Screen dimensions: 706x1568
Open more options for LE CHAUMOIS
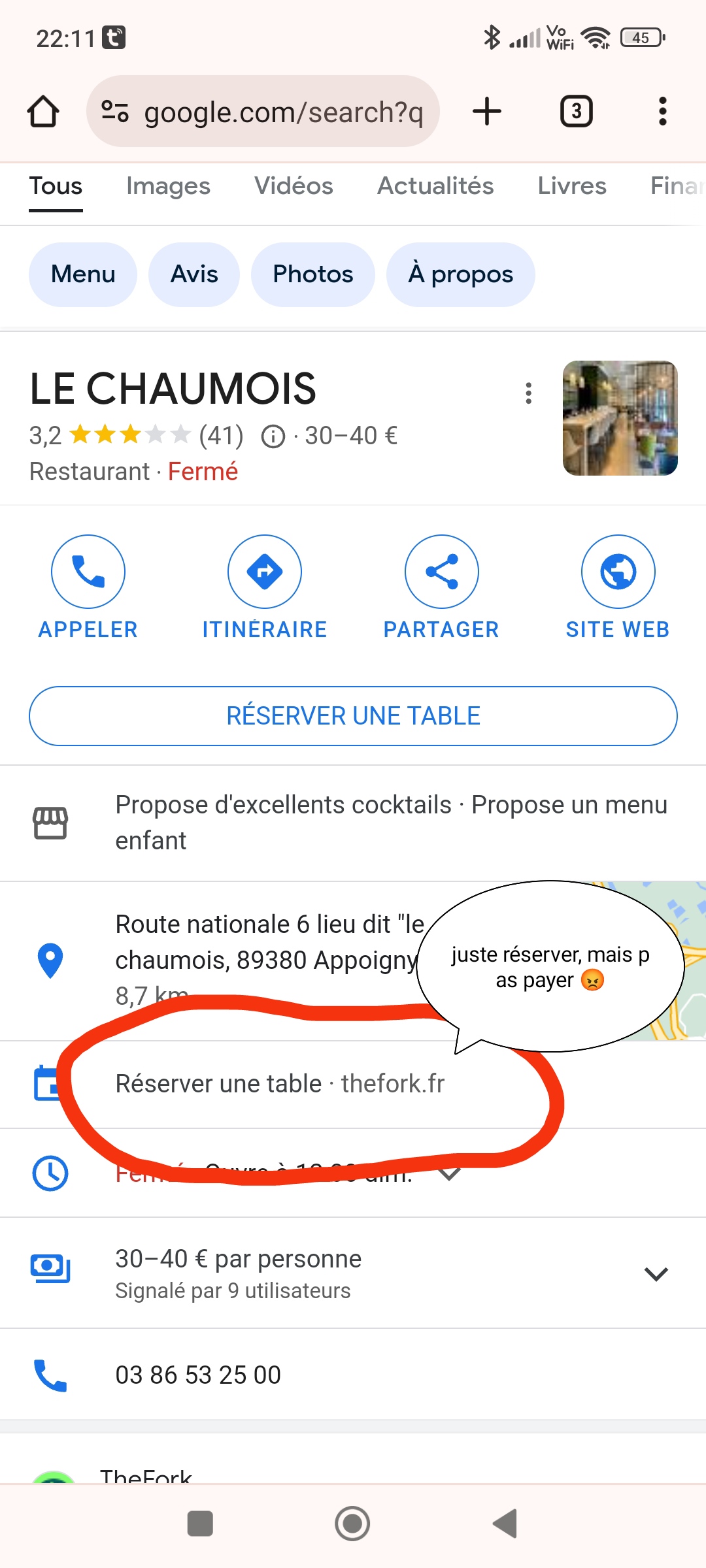click(529, 393)
